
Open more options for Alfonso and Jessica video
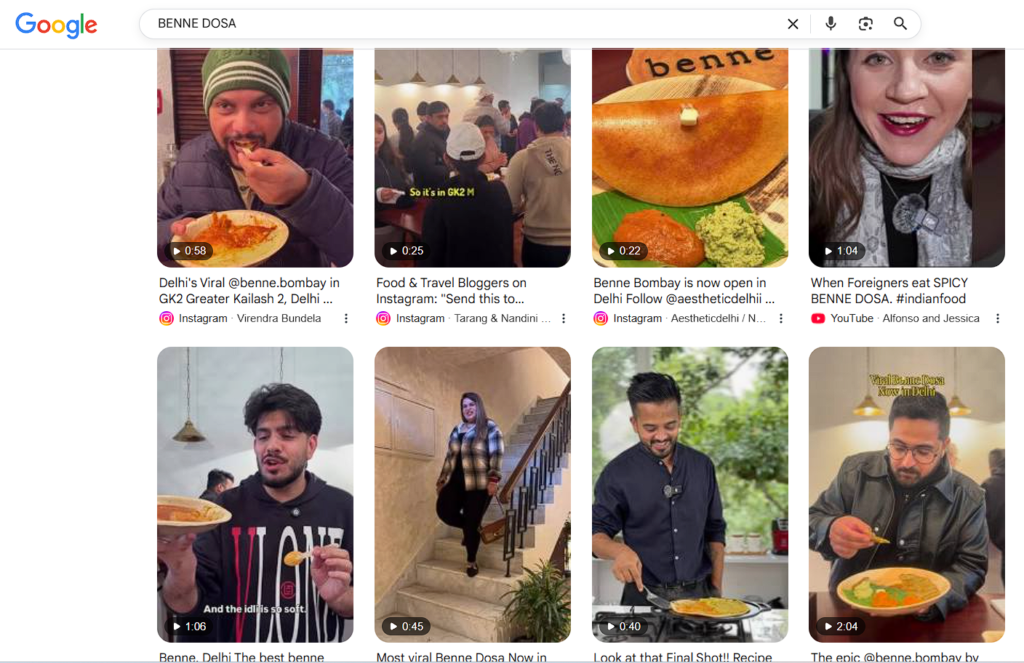pyautogui.click(x=997, y=318)
